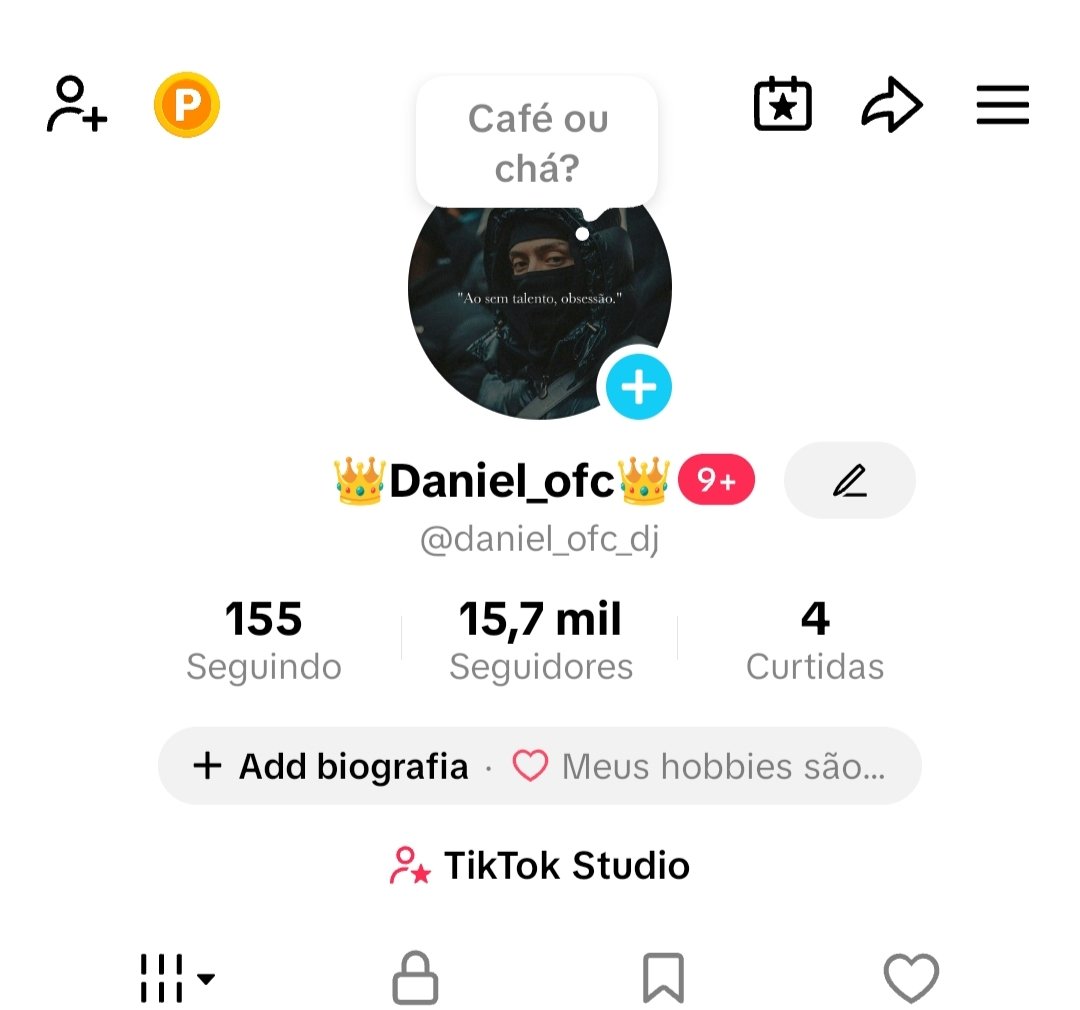1080x1010 pixels.
Task: Open TikTok Studio
Action: click(x=540, y=865)
